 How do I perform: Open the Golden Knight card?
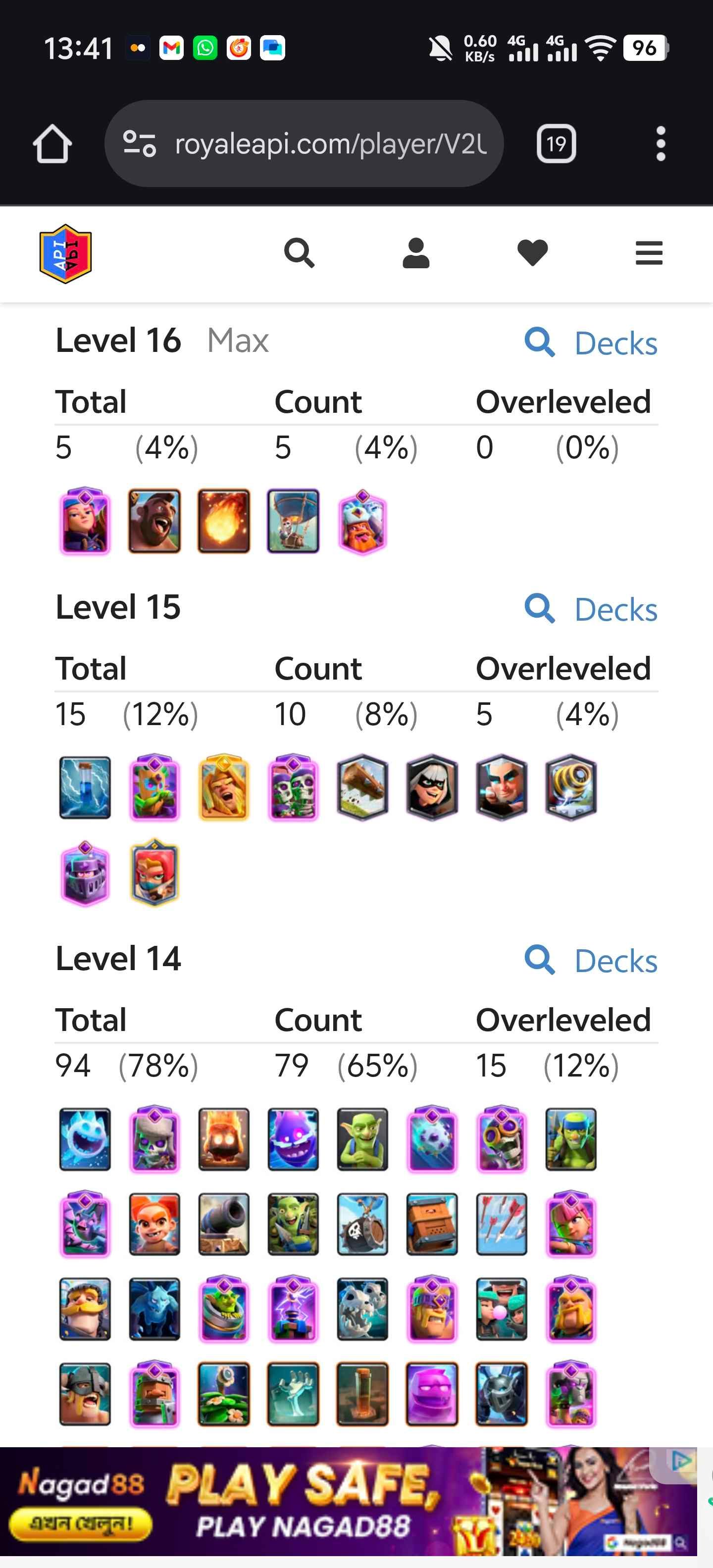tap(223, 787)
